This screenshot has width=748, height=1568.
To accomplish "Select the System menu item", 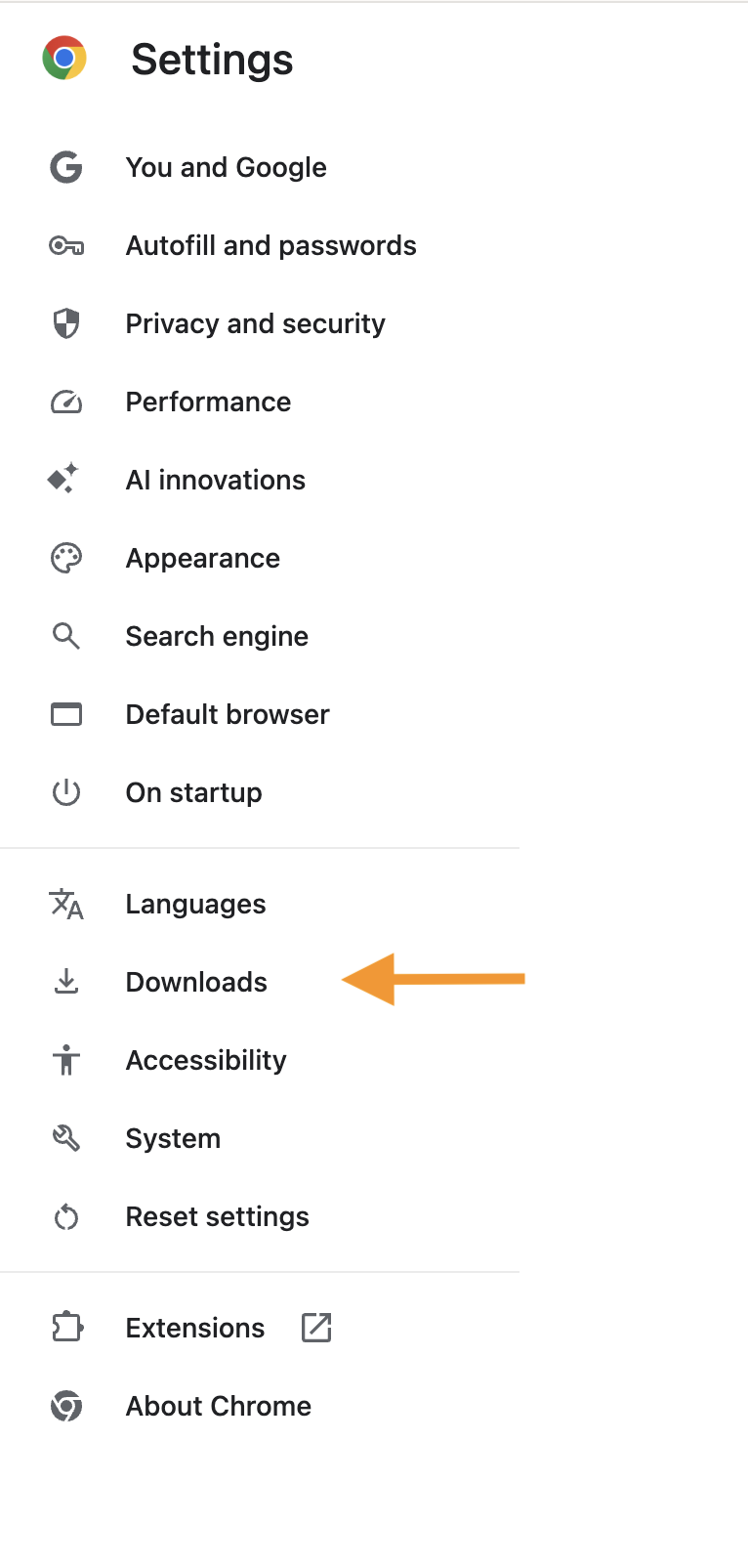I will point(173,1139).
